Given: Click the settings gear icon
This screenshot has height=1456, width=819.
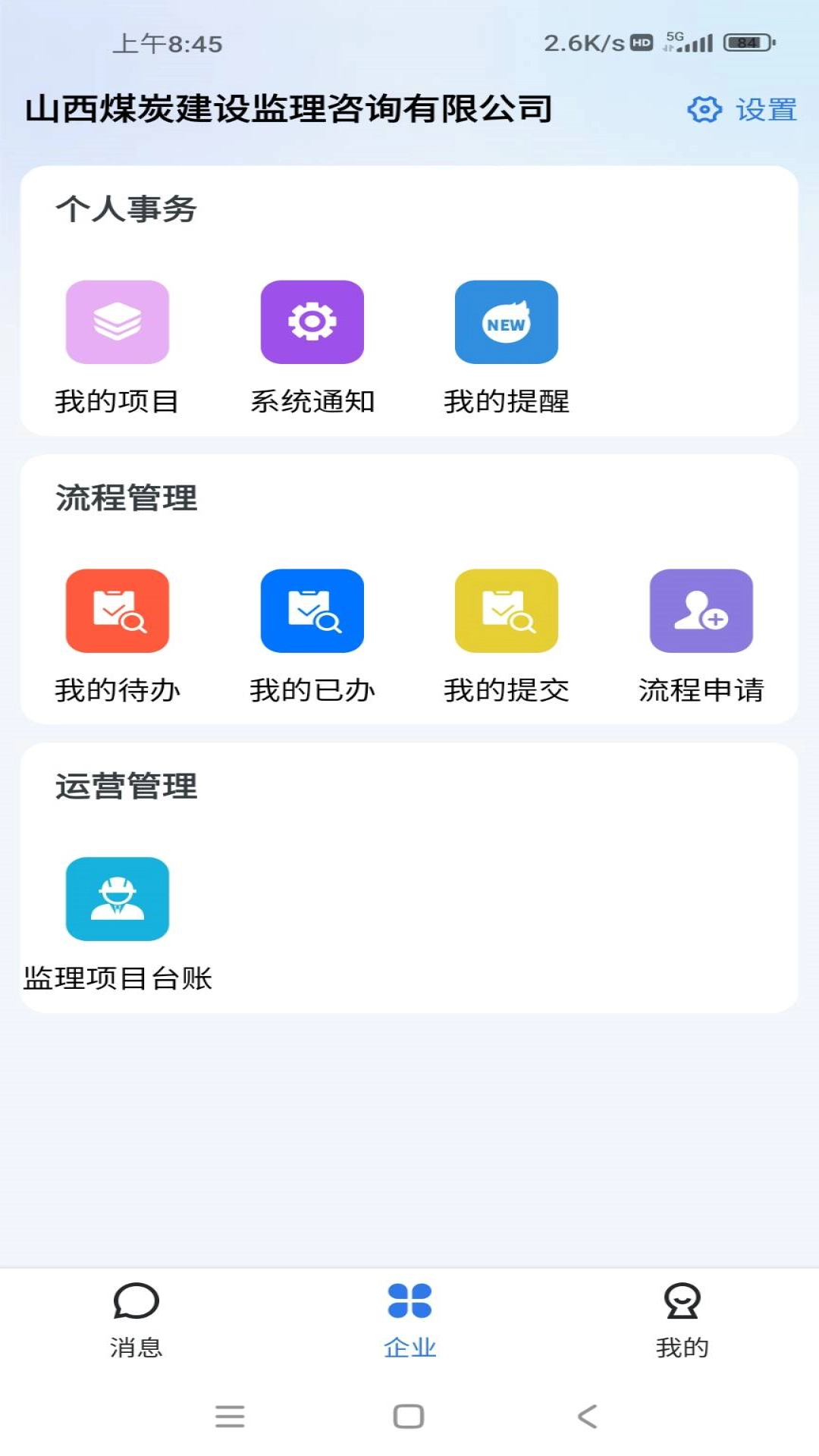Looking at the screenshot, I should (702, 110).
